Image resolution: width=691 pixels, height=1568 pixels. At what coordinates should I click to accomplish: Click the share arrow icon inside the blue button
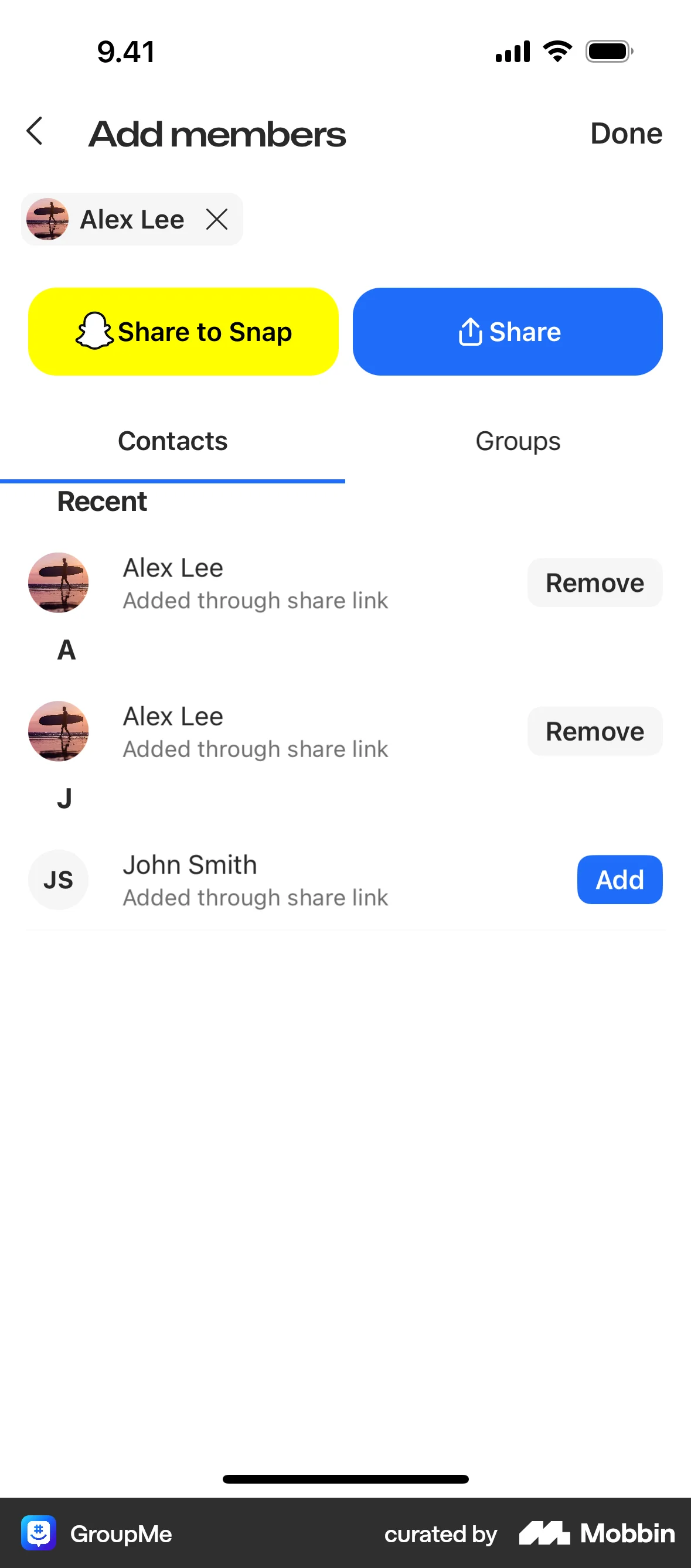[x=470, y=331]
